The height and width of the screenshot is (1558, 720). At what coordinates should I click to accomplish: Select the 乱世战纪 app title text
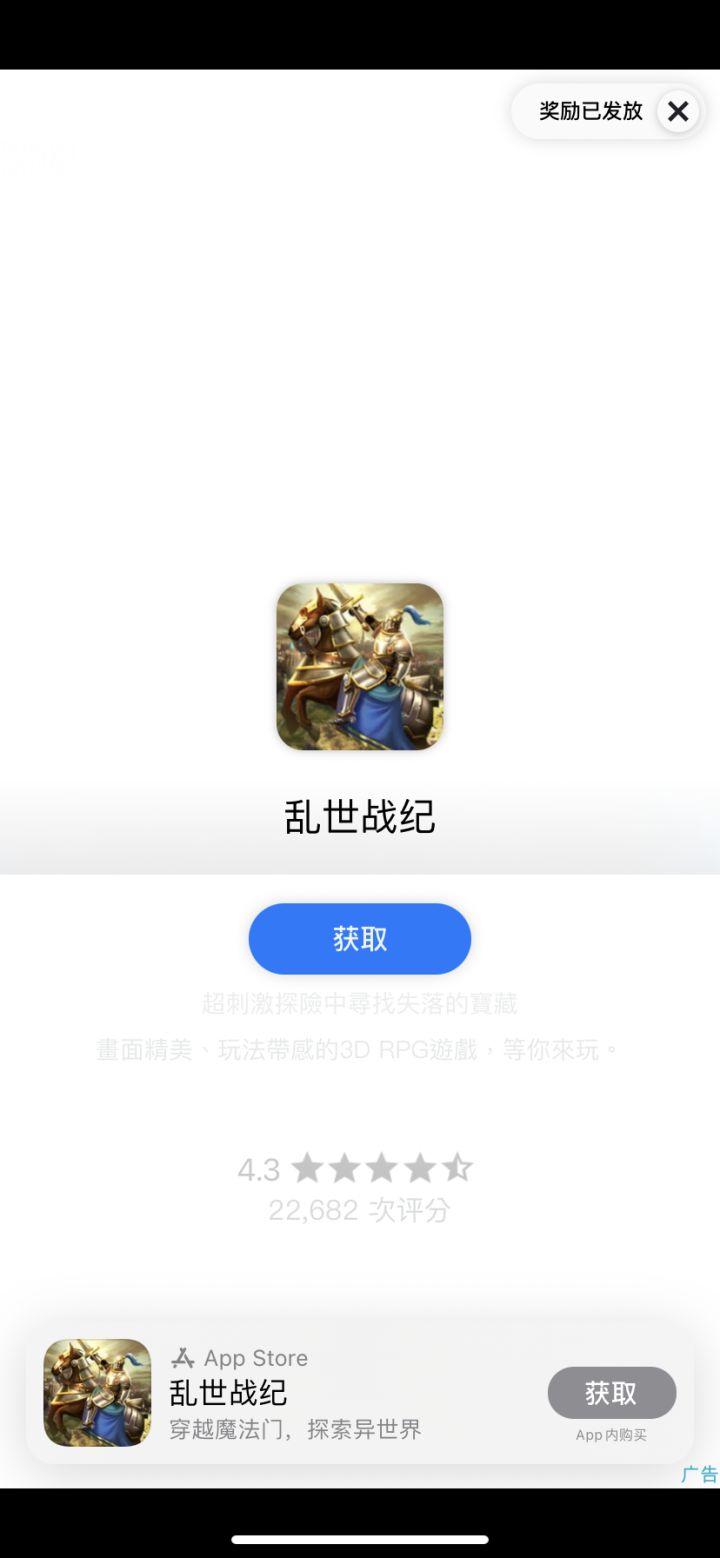tap(359, 818)
